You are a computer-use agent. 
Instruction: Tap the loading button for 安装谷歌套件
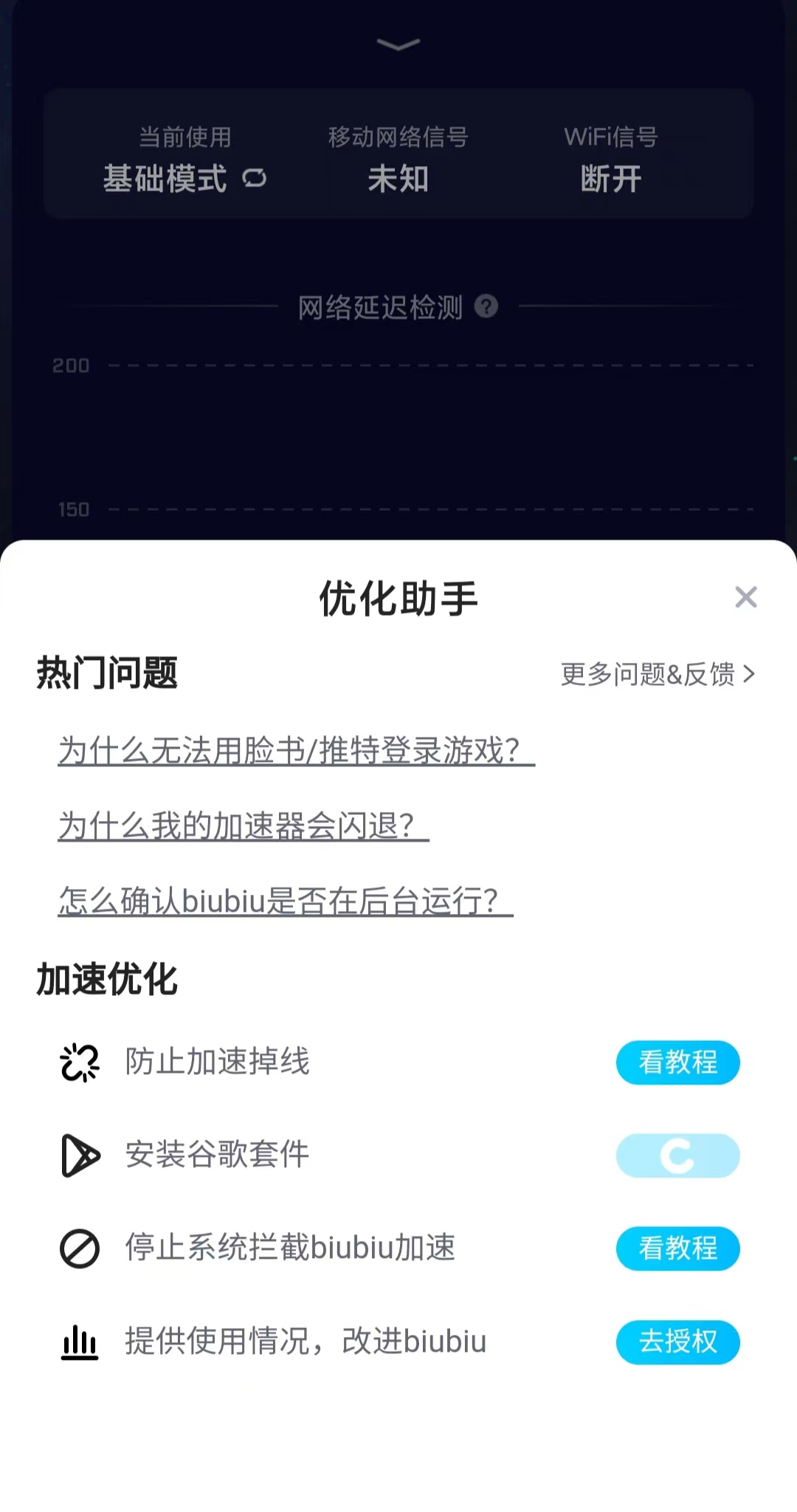[x=677, y=1155]
